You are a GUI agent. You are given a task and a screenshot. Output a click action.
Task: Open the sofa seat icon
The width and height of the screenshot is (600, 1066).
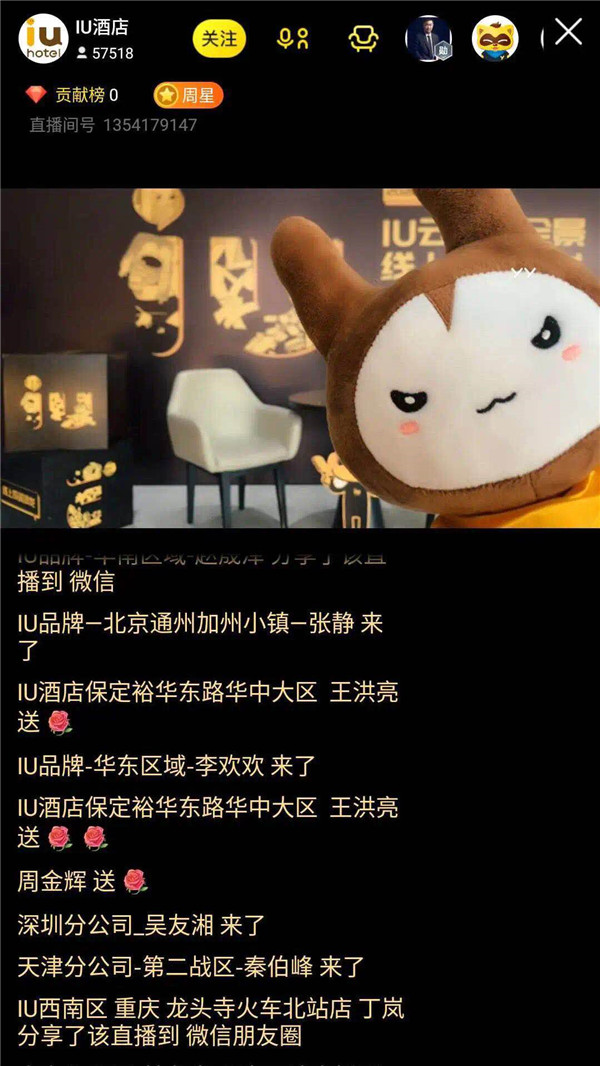pyautogui.click(x=363, y=39)
